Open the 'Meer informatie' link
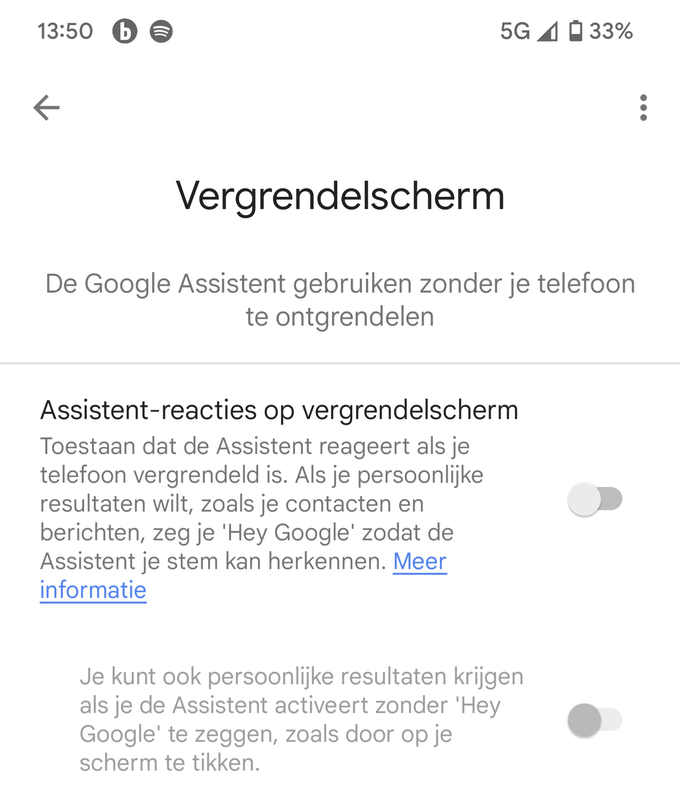 click(419, 562)
